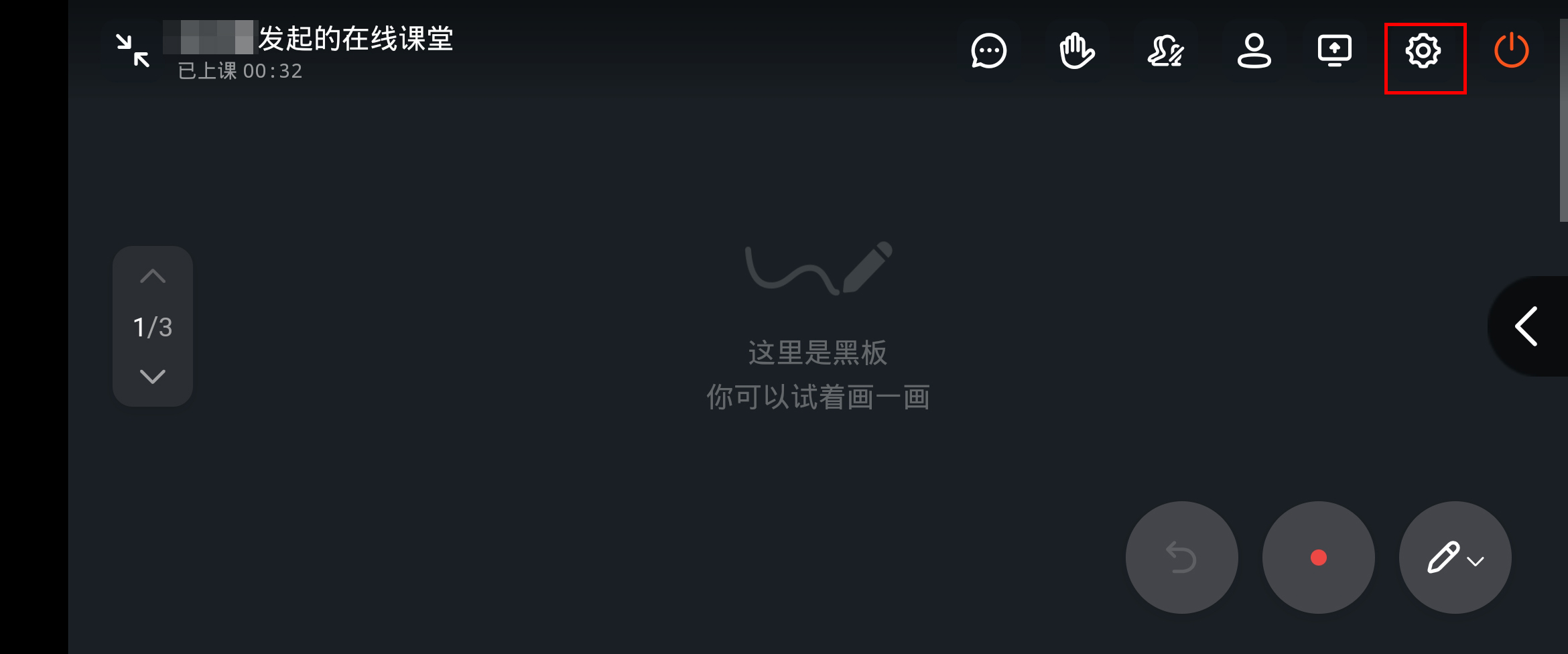Tap the raise hand icon
This screenshot has height=654, width=1568.
click(1077, 51)
